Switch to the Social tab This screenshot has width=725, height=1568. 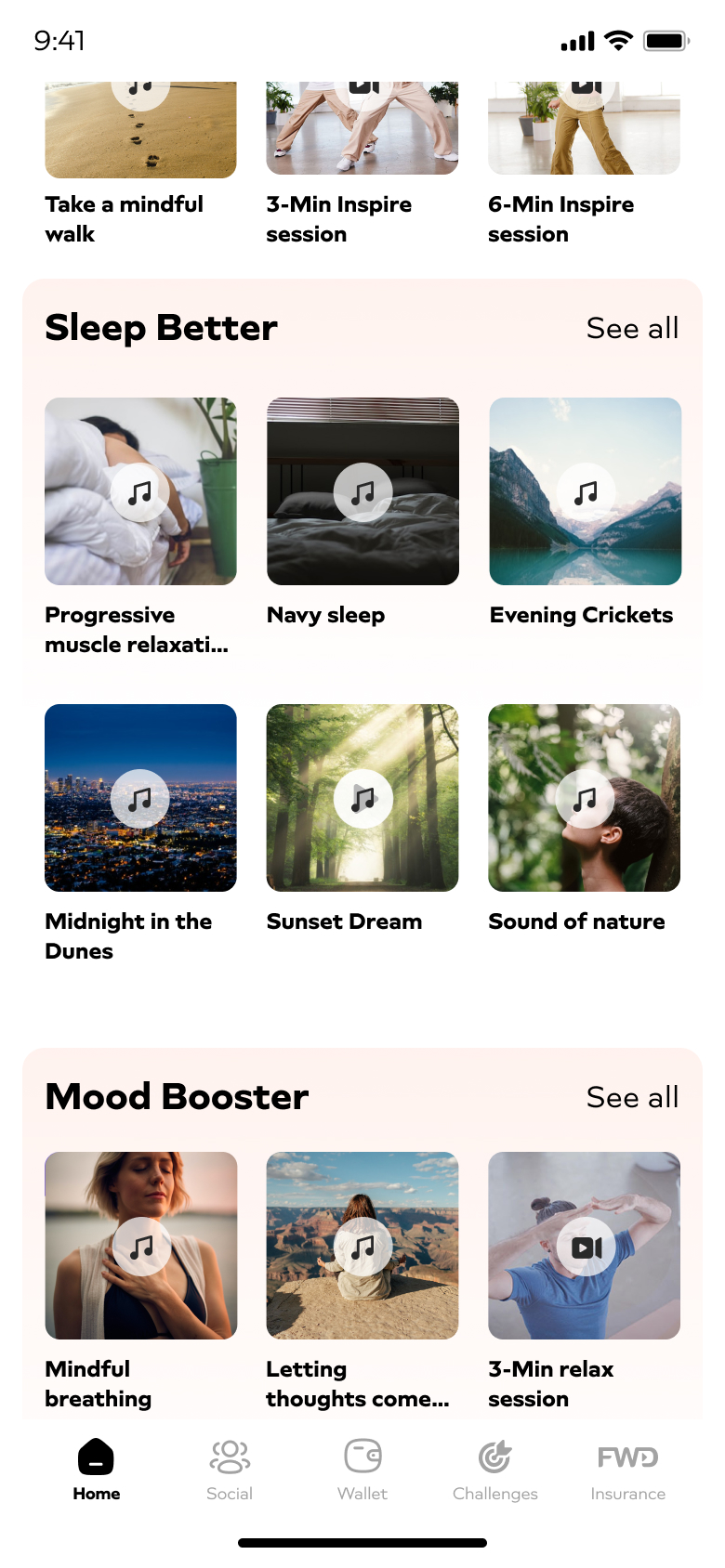(230, 1468)
